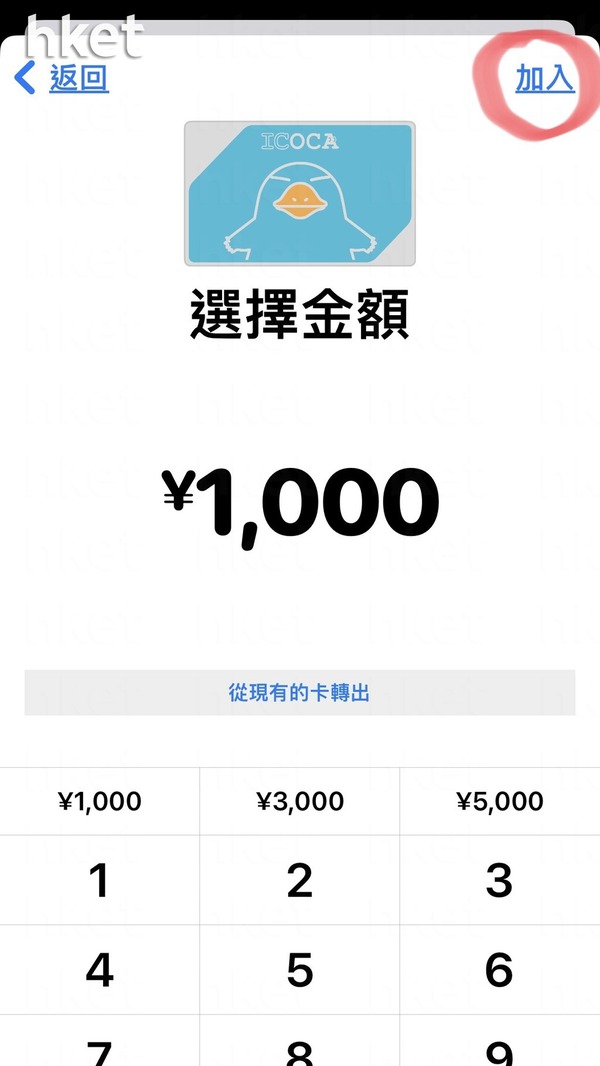Image resolution: width=600 pixels, height=1066 pixels.
Task: Choose the ¥5,000 preset amount
Action: pyautogui.click(x=500, y=801)
